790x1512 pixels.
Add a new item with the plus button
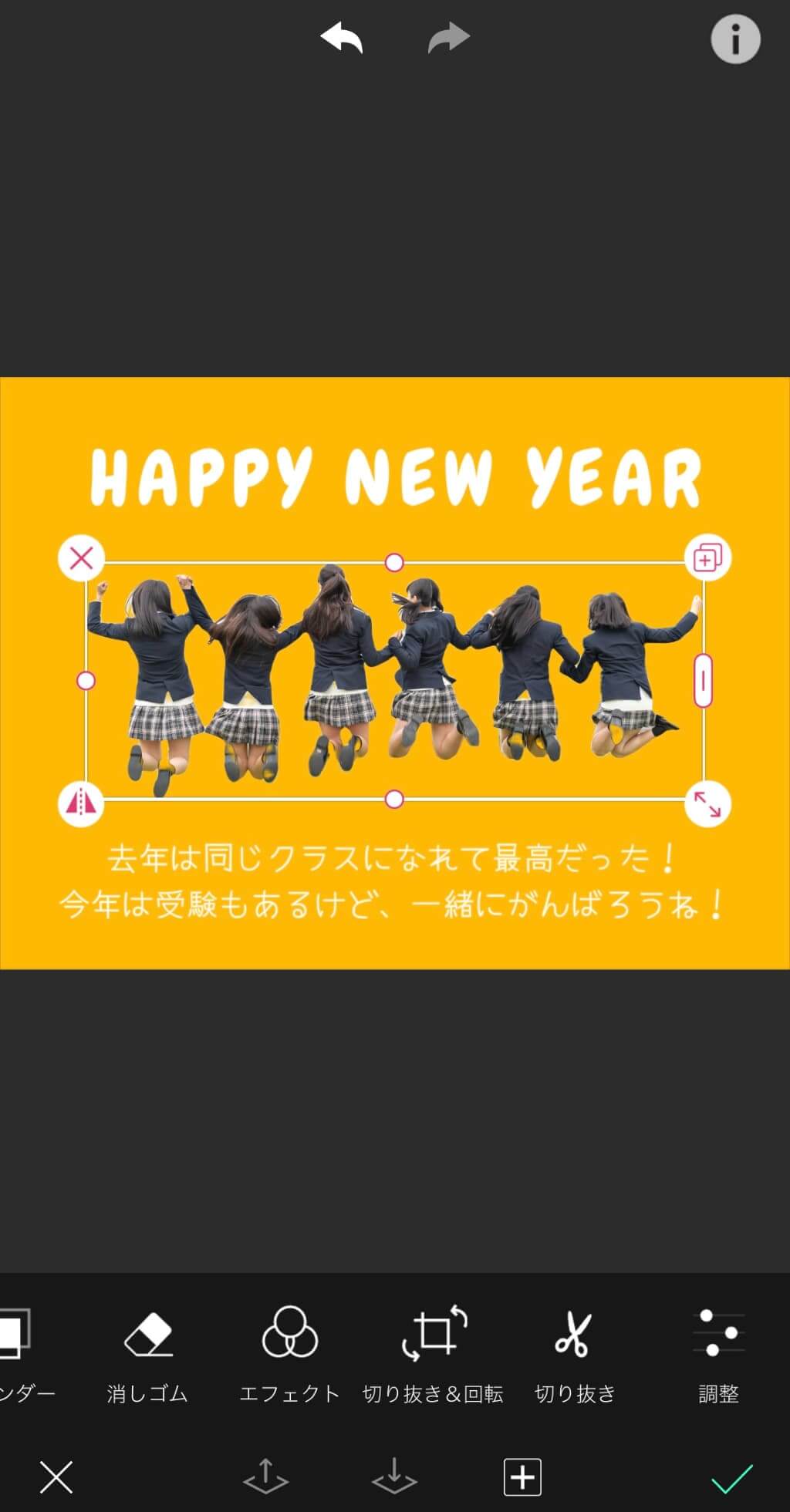pyautogui.click(x=522, y=1477)
